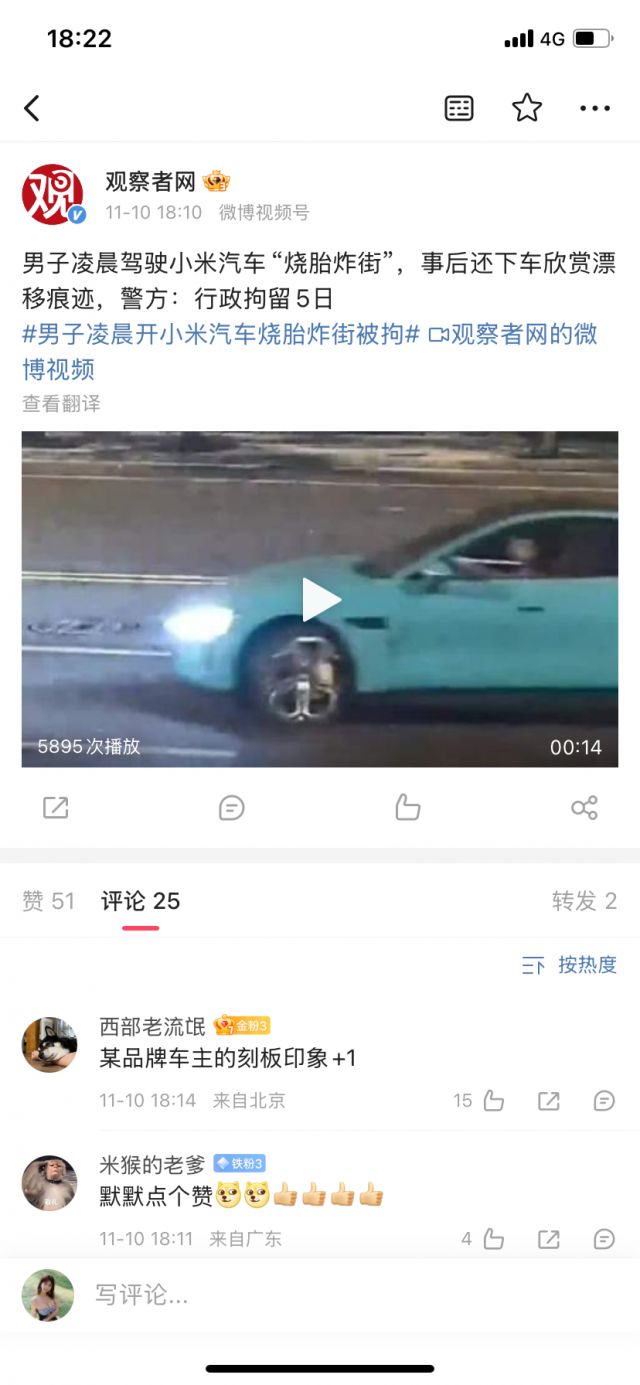Favorite this post with the star icon
This screenshot has width=640, height=1385.
coord(527,108)
